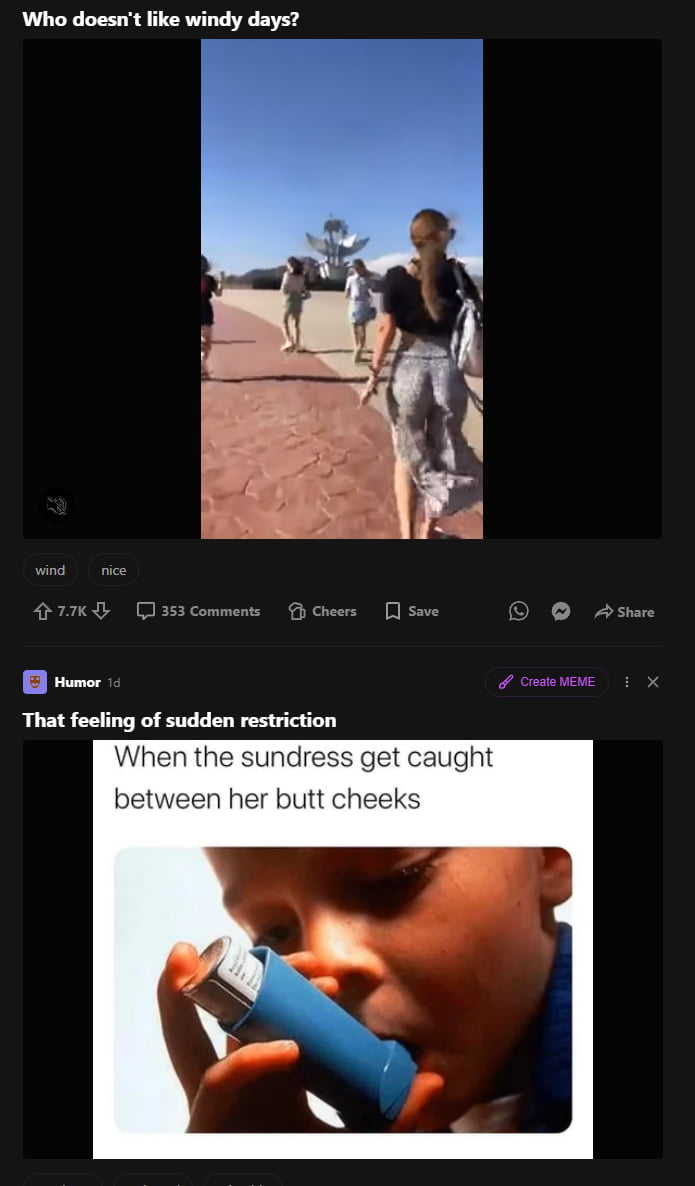Screen dimensions: 695x1186
Task: Tap the Share button
Action: (624, 611)
